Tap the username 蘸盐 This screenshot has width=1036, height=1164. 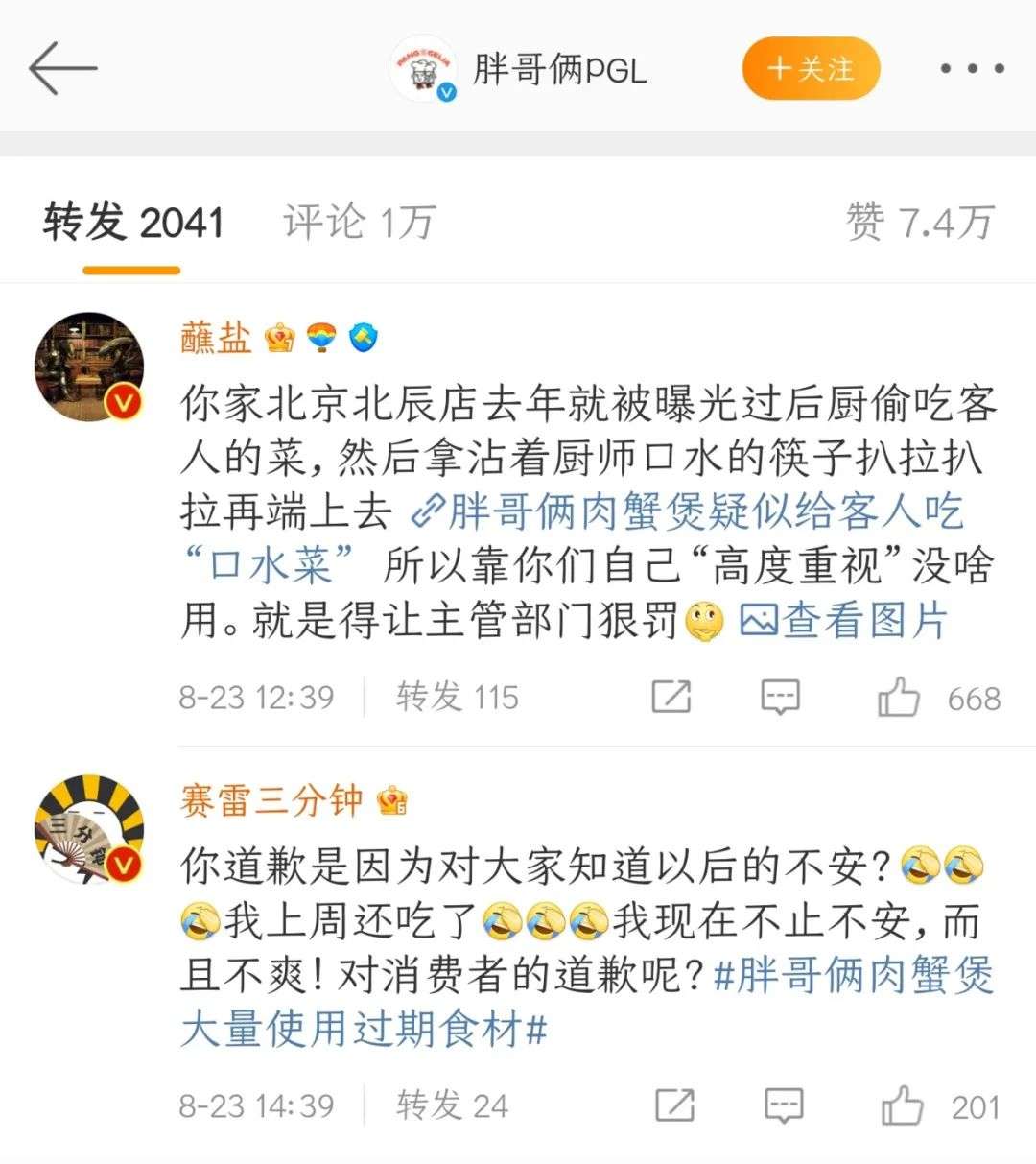coord(216,338)
